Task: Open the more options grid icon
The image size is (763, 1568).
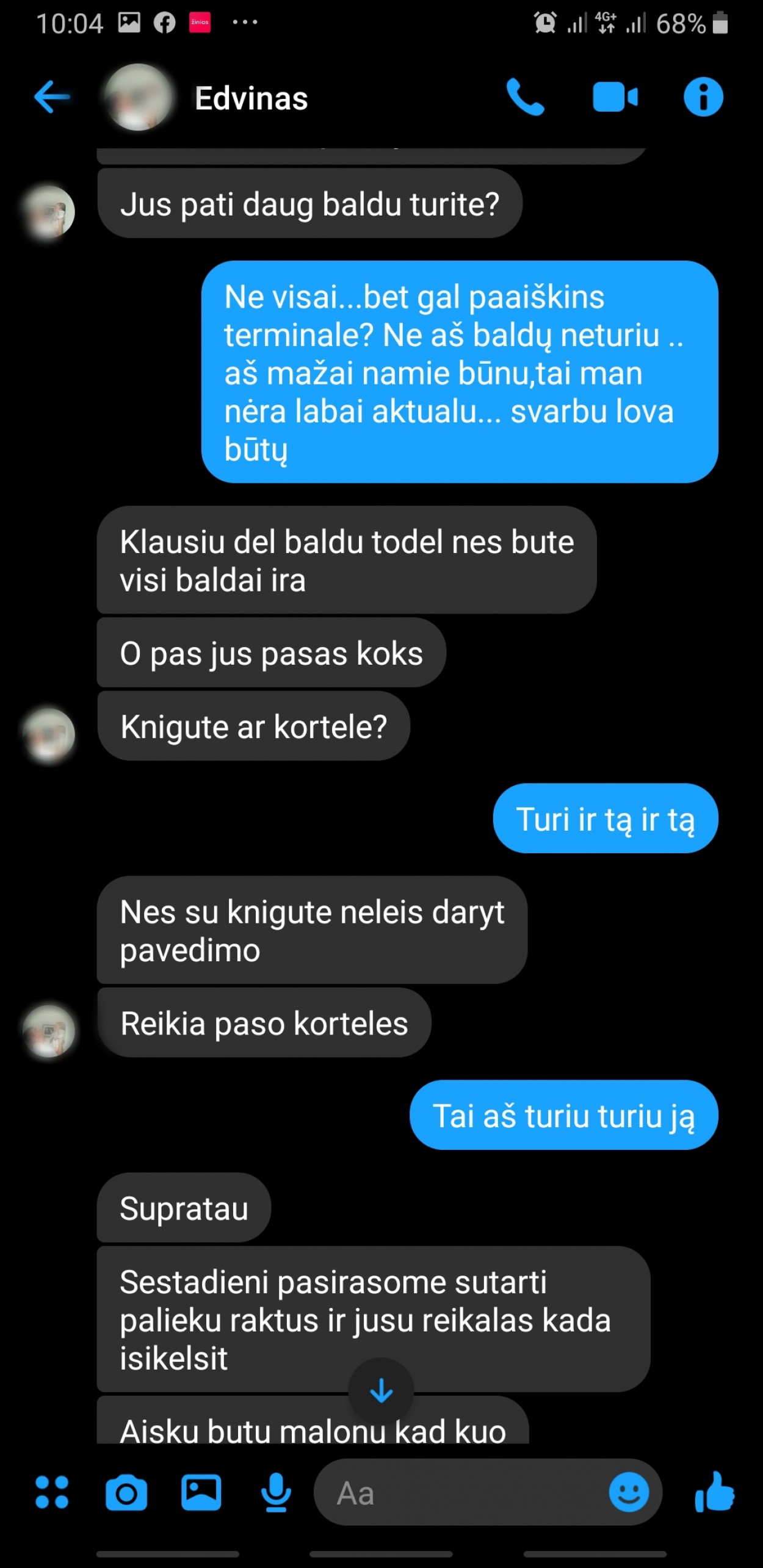Action: tap(52, 1492)
